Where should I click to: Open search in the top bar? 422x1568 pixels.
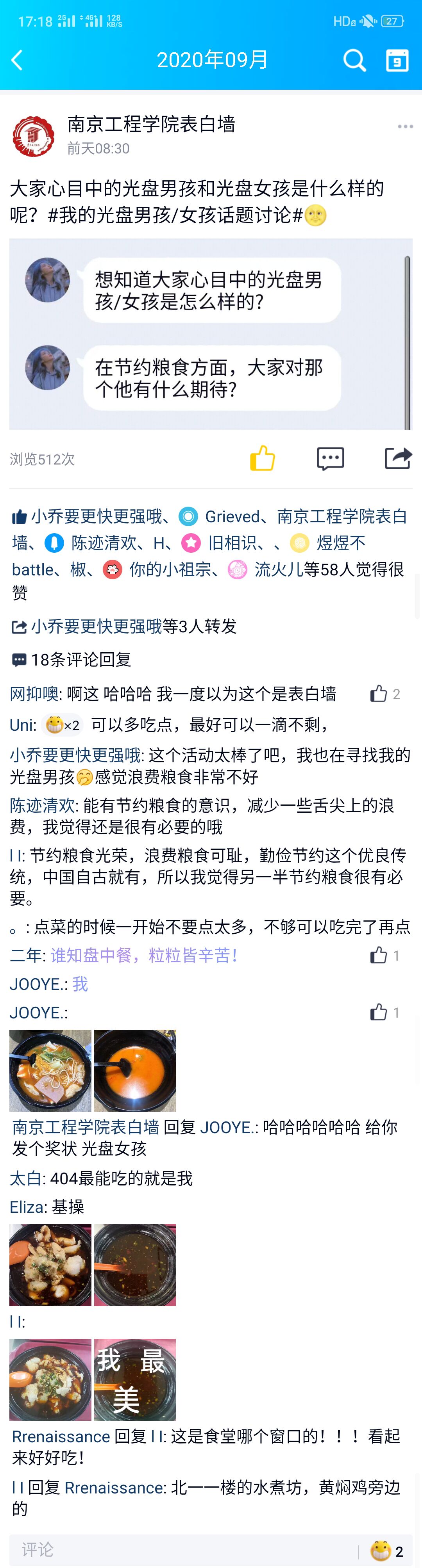click(x=354, y=60)
